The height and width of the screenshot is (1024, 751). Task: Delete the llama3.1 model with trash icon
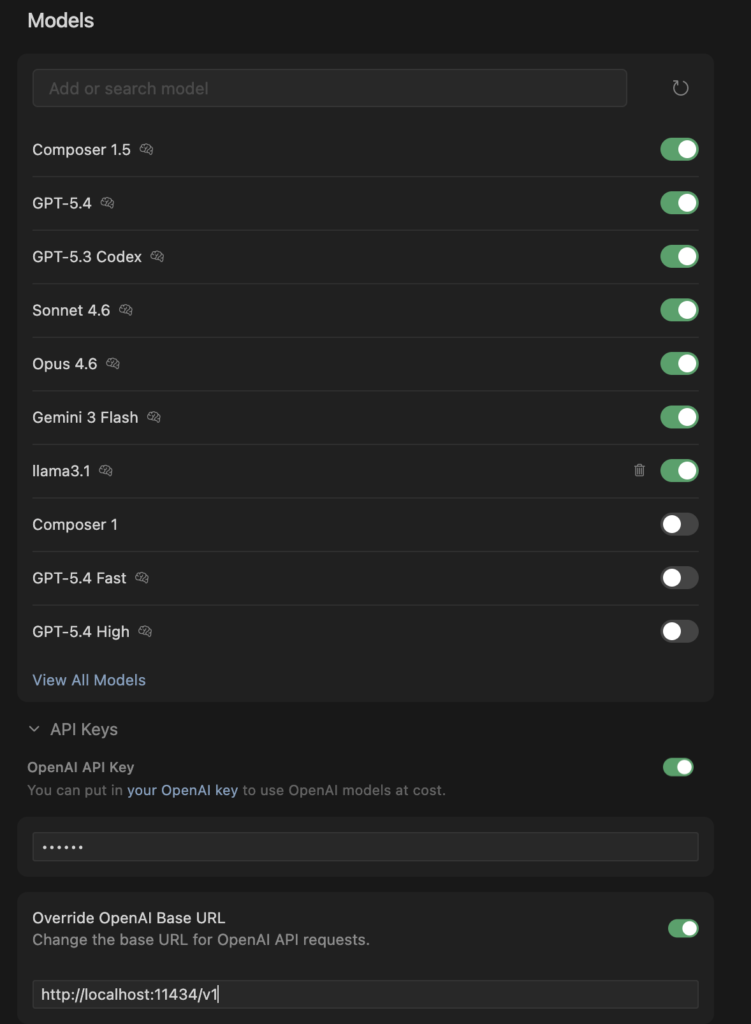[x=639, y=470]
